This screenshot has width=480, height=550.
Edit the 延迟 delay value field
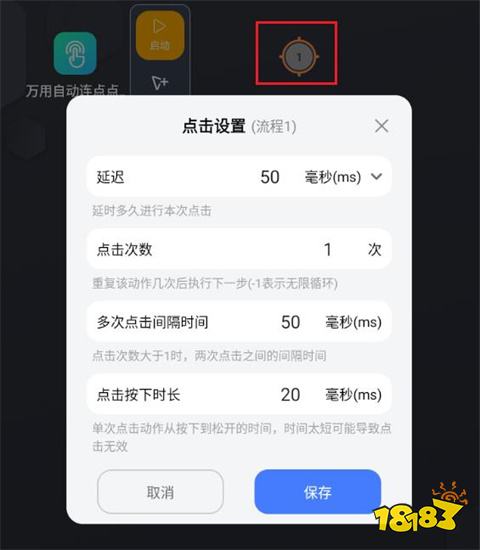coord(270,177)
